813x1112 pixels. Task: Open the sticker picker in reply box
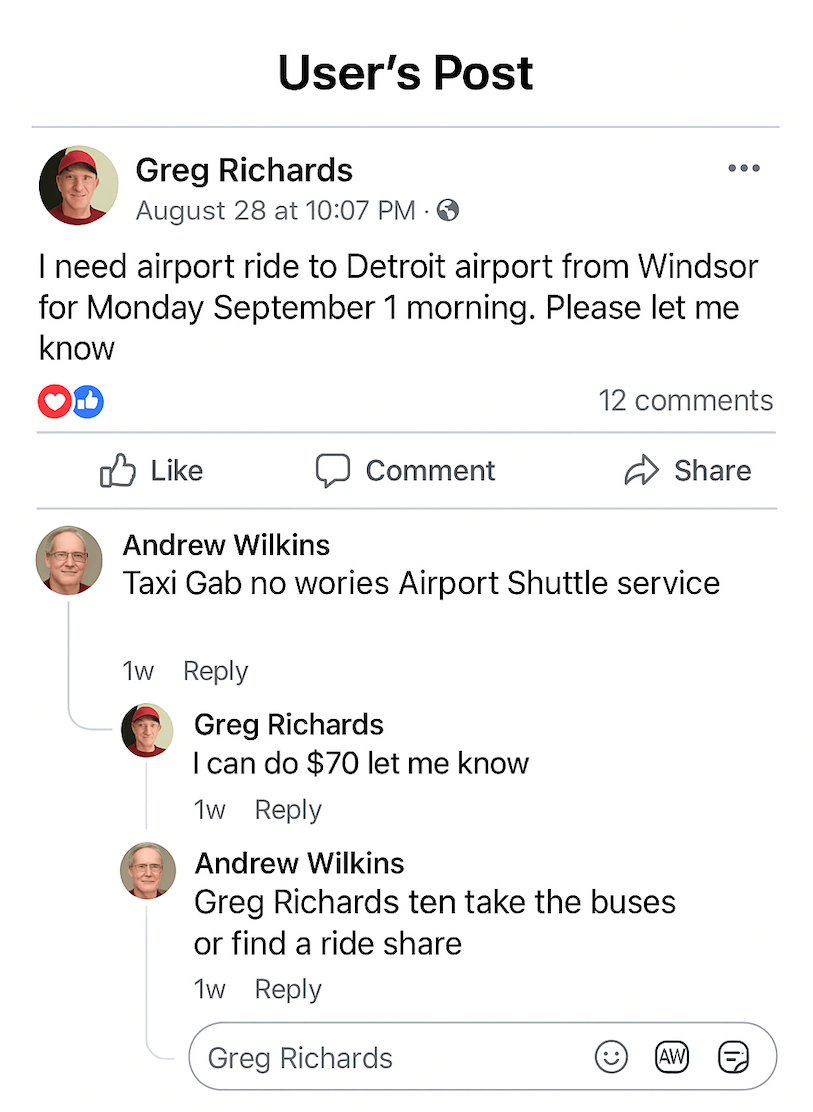tap(734, 1057)
